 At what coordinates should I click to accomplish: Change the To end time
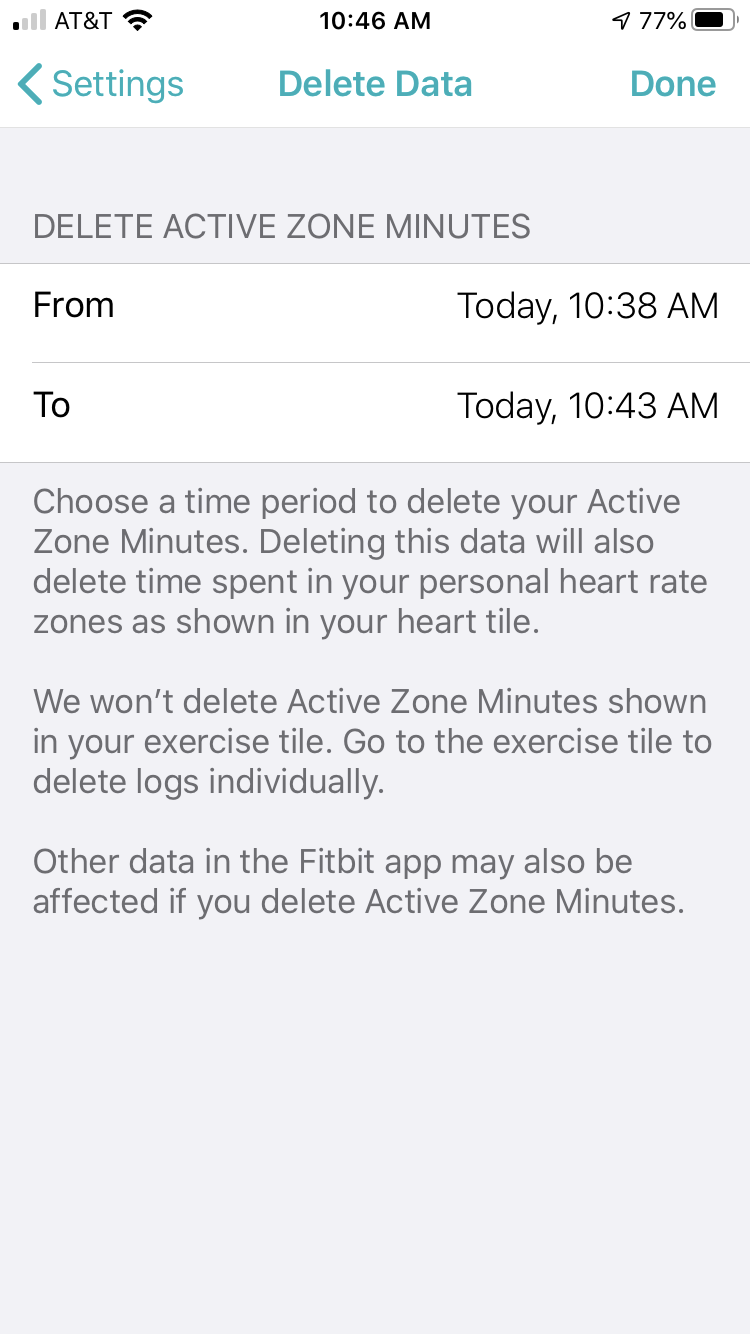click(x=586, y=406)
